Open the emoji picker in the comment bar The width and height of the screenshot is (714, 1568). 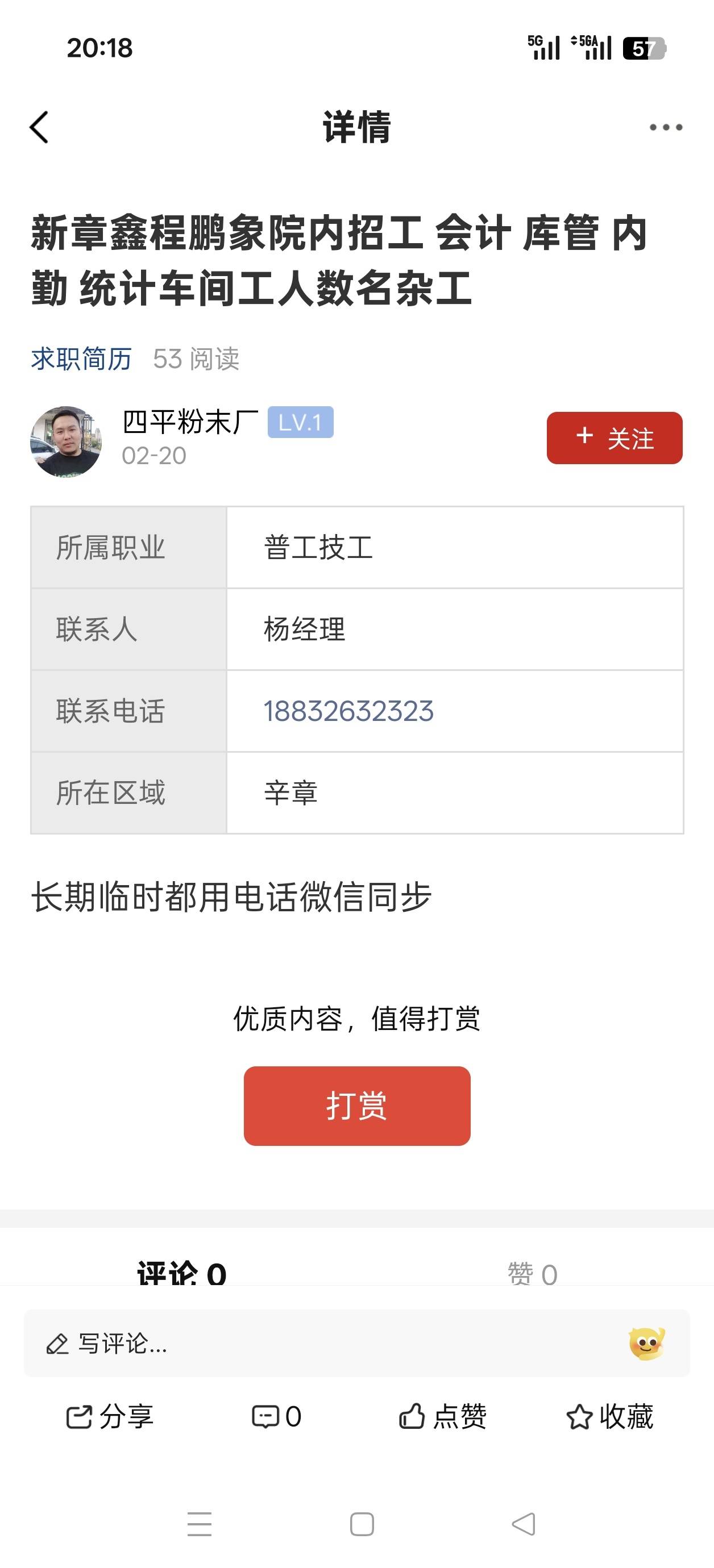(646, 1344)
